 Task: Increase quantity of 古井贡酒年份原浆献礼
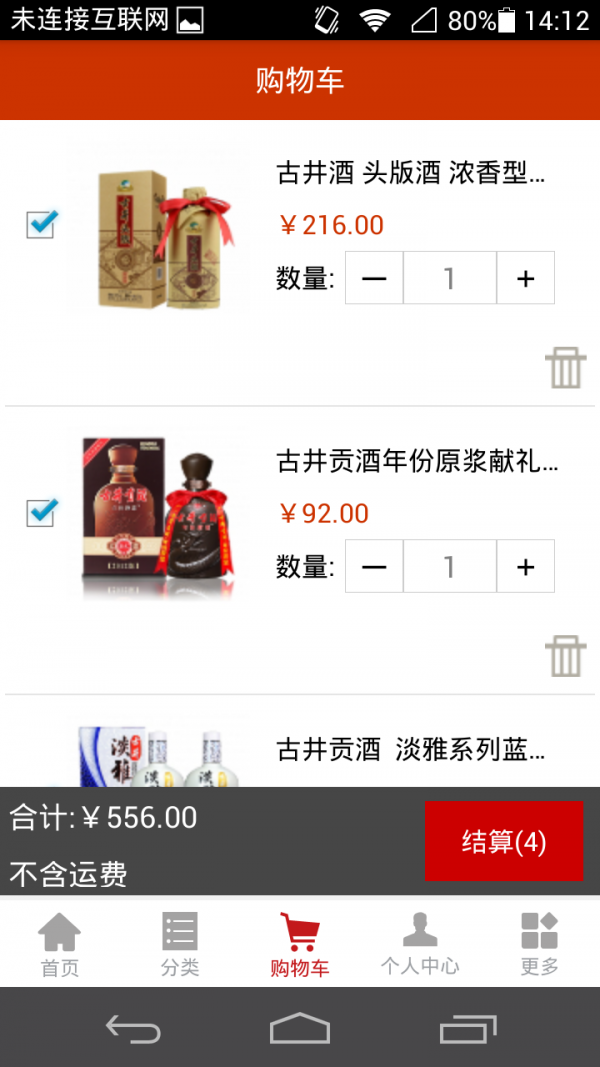(x=526, y=566)
